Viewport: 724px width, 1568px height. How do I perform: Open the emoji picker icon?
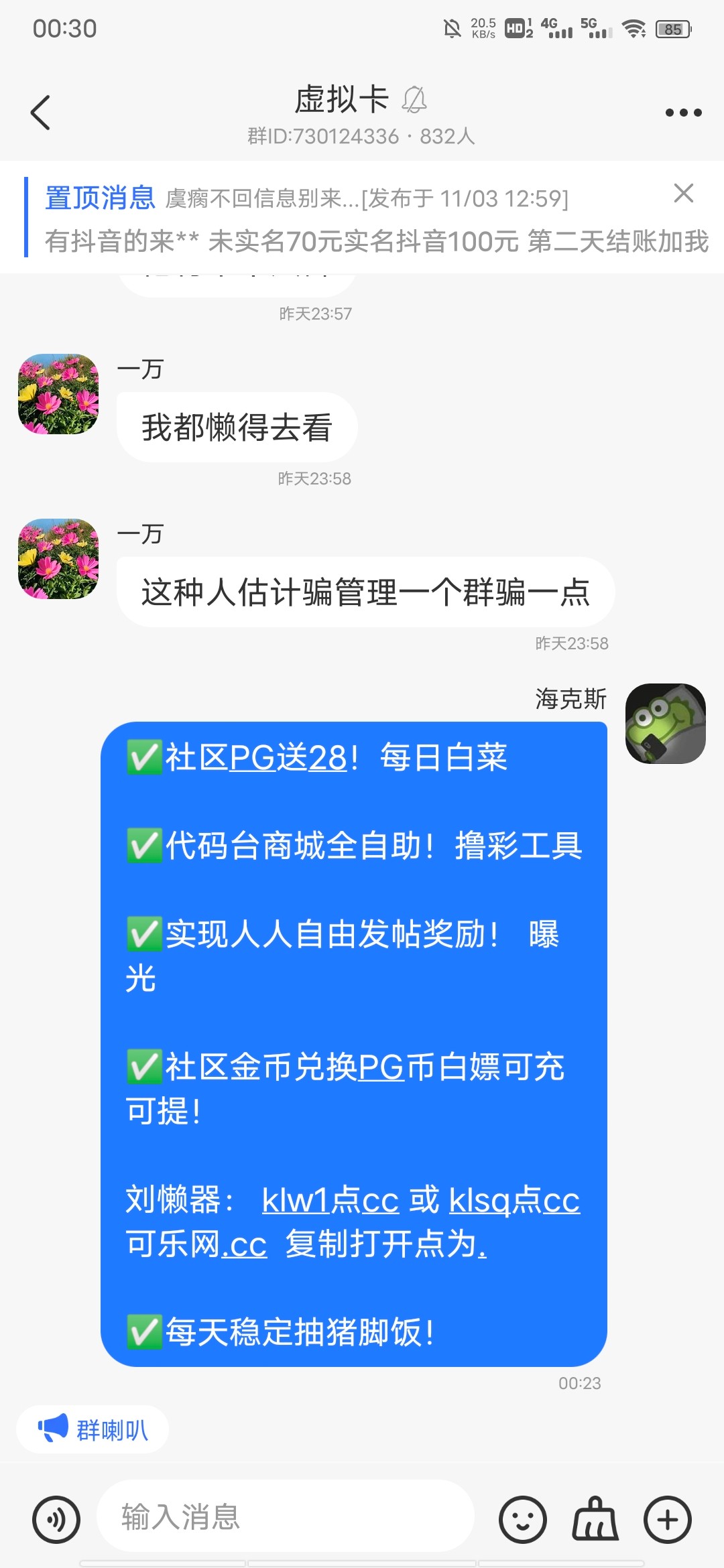[x=524, y=1520]
